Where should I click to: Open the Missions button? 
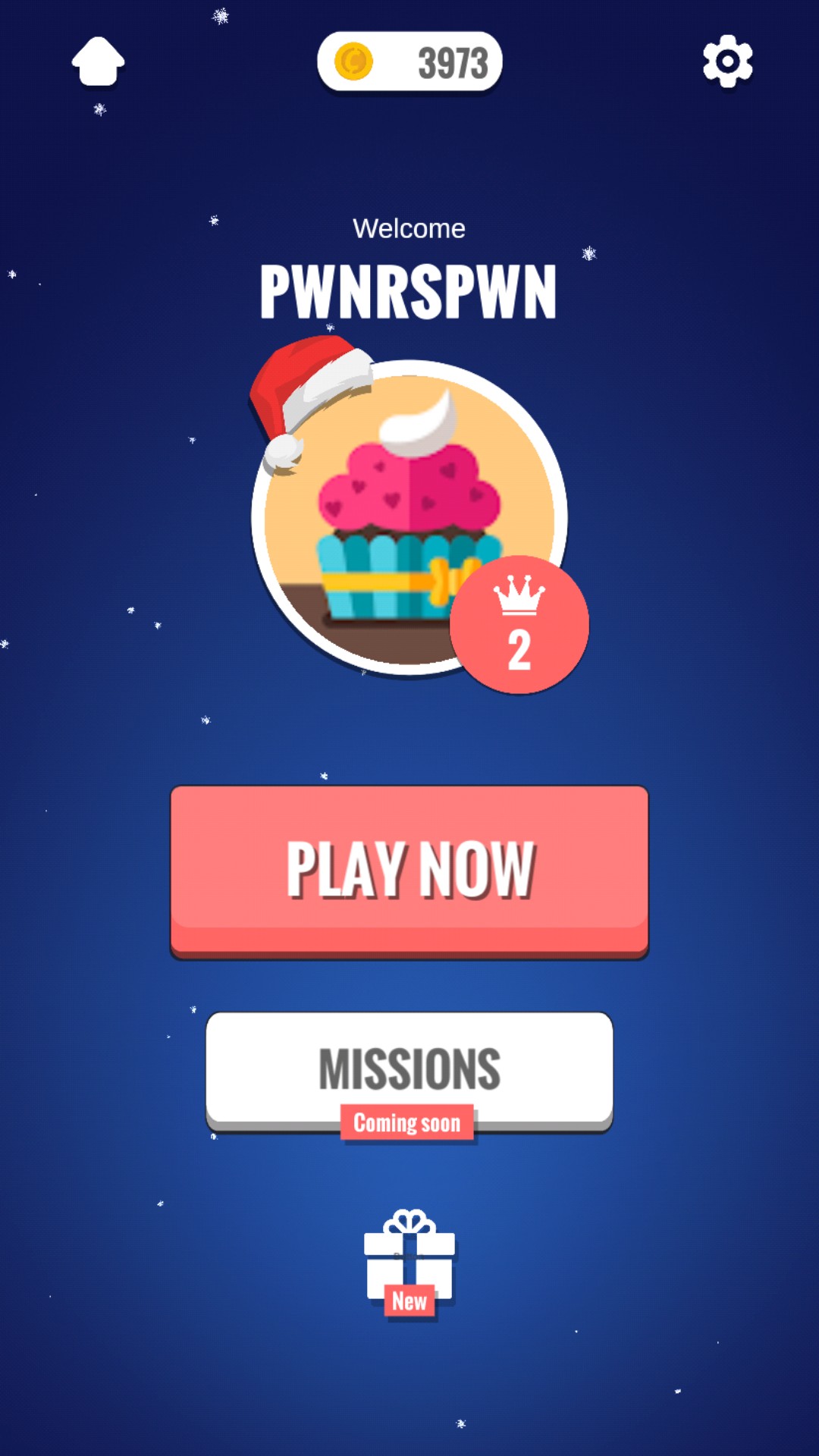coord(409,1068)
